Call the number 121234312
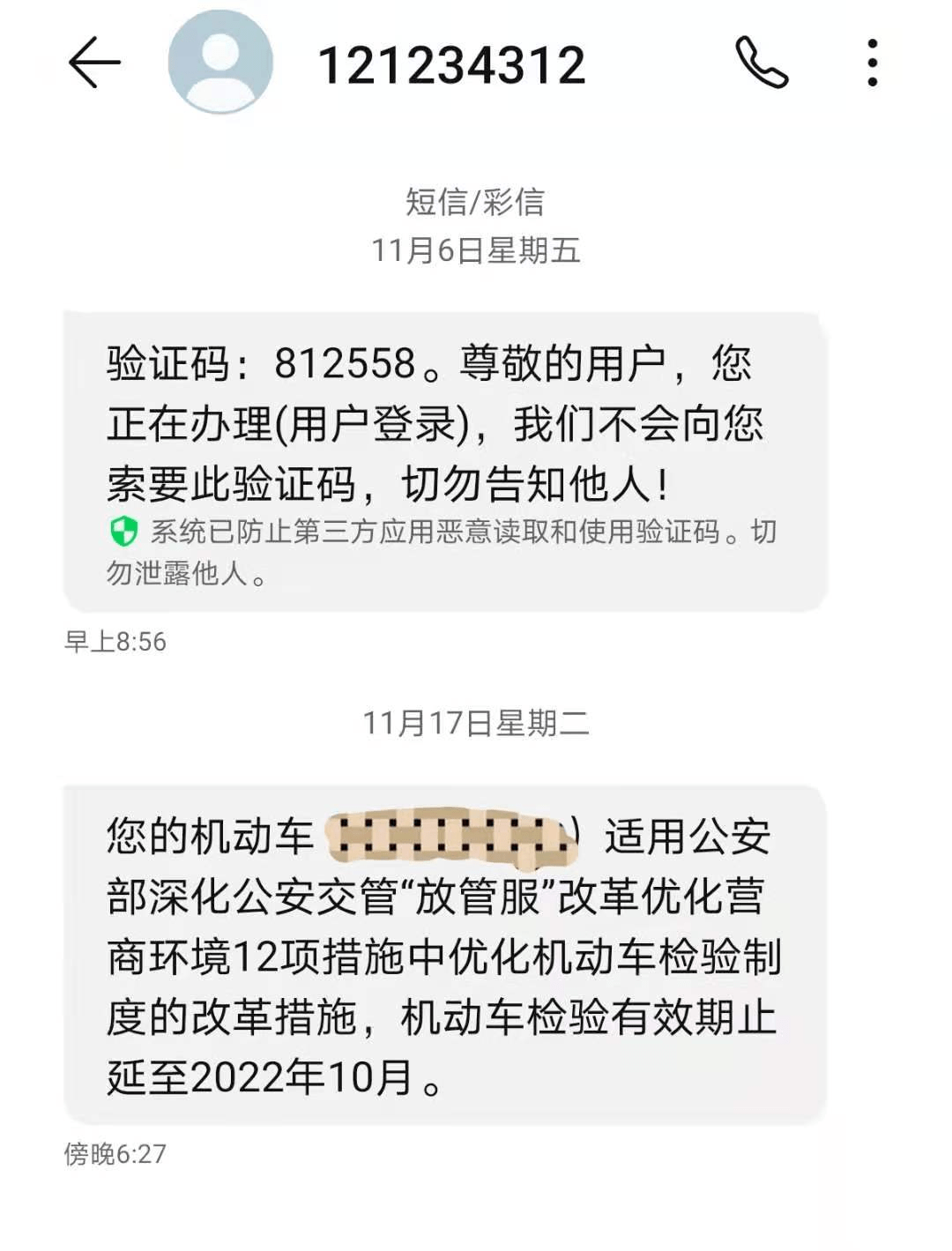The width and height of the screenshot is (952, 1251). tap(762, 63)
